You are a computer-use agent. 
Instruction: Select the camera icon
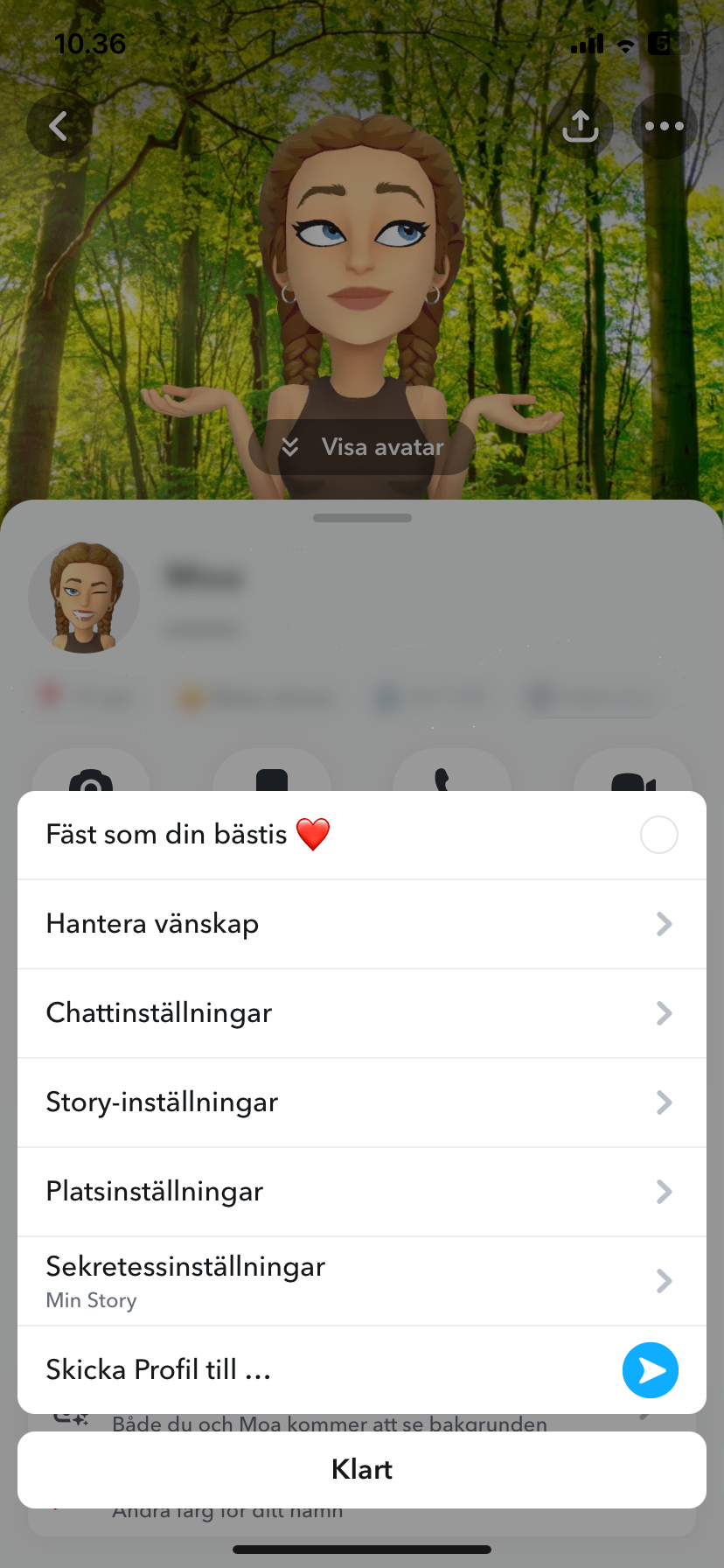pos(91,783)
